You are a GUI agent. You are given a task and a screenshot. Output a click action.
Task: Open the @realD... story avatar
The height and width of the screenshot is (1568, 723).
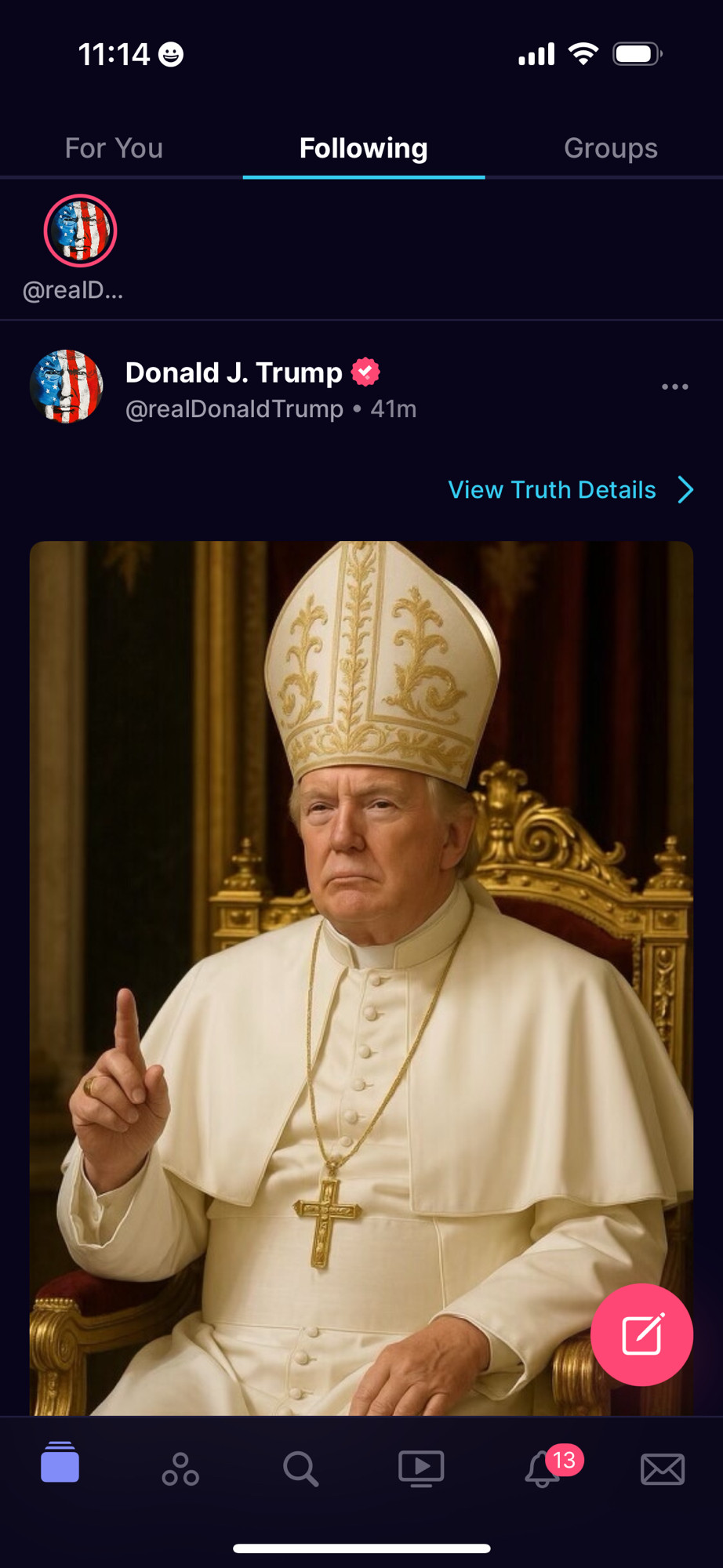click(80, 231)
